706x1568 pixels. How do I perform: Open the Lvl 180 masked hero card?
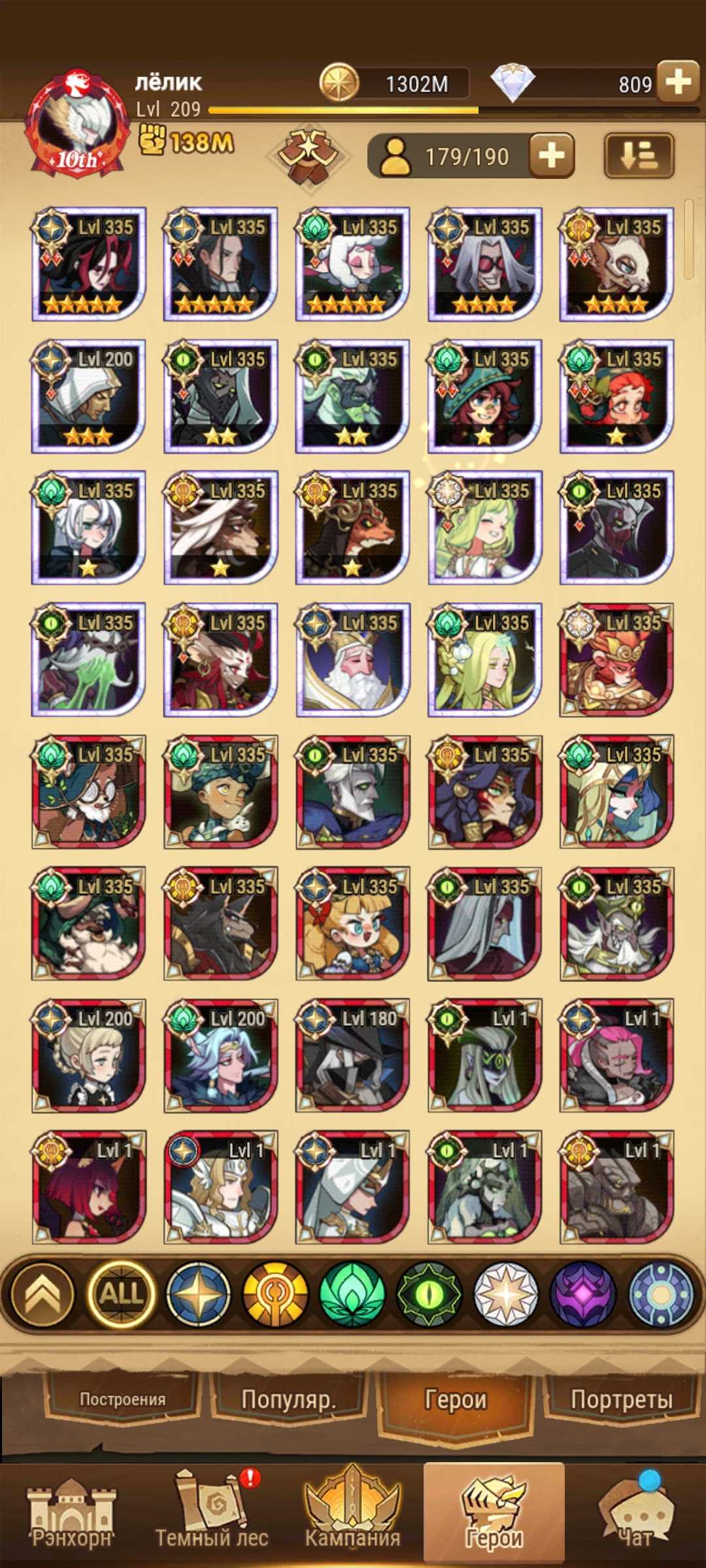pos(352,1055)
